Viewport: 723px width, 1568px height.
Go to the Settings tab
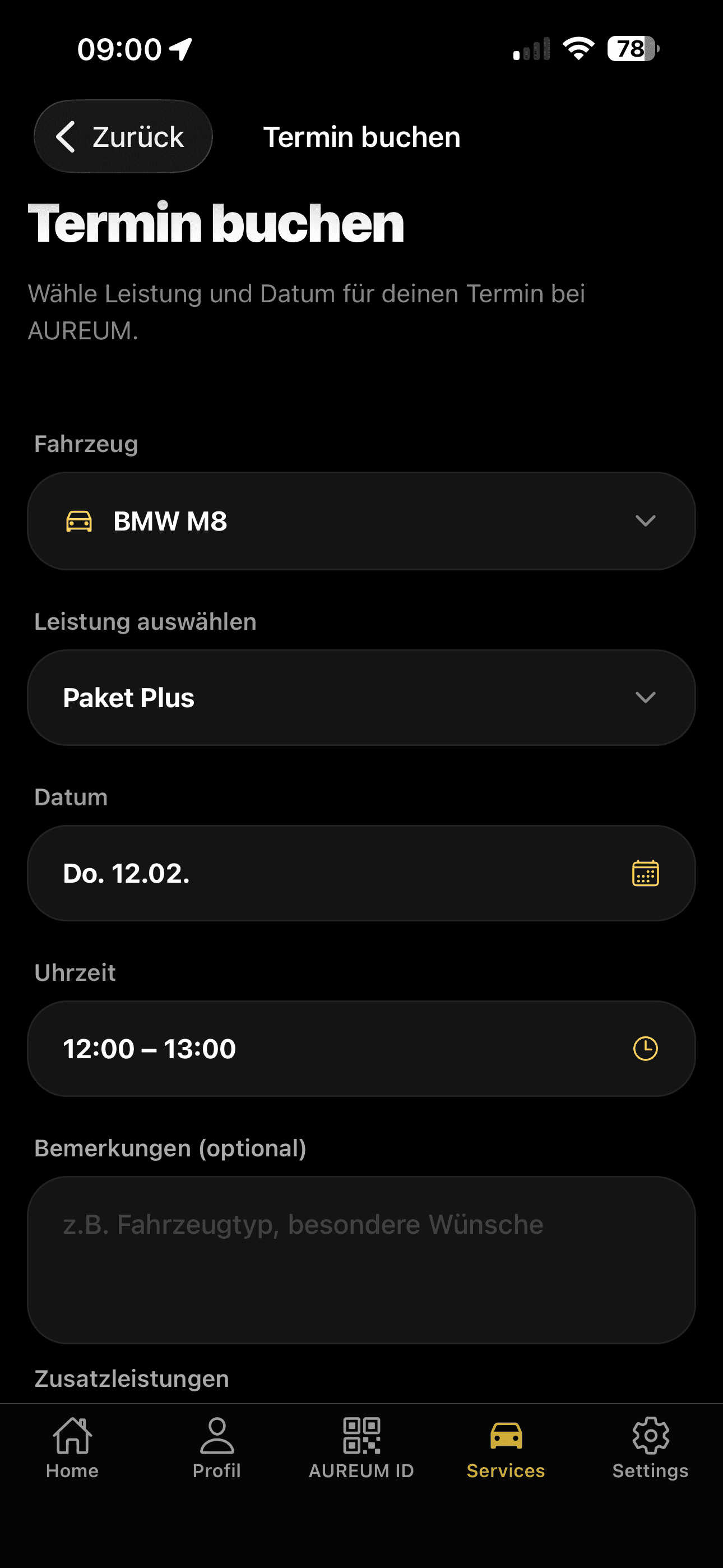pos(650,1447)
